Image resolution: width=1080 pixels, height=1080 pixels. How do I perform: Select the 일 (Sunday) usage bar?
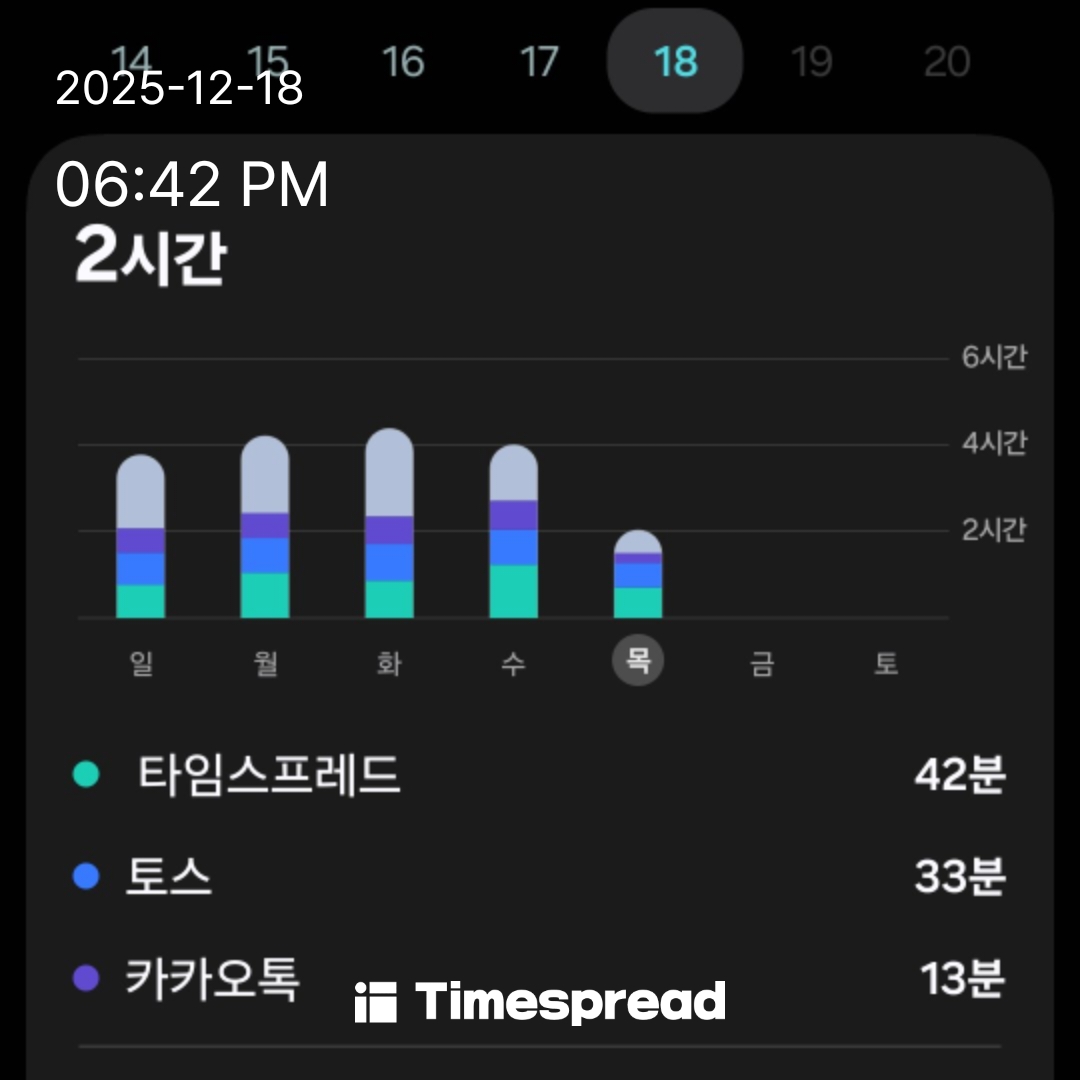click(141, 538)
